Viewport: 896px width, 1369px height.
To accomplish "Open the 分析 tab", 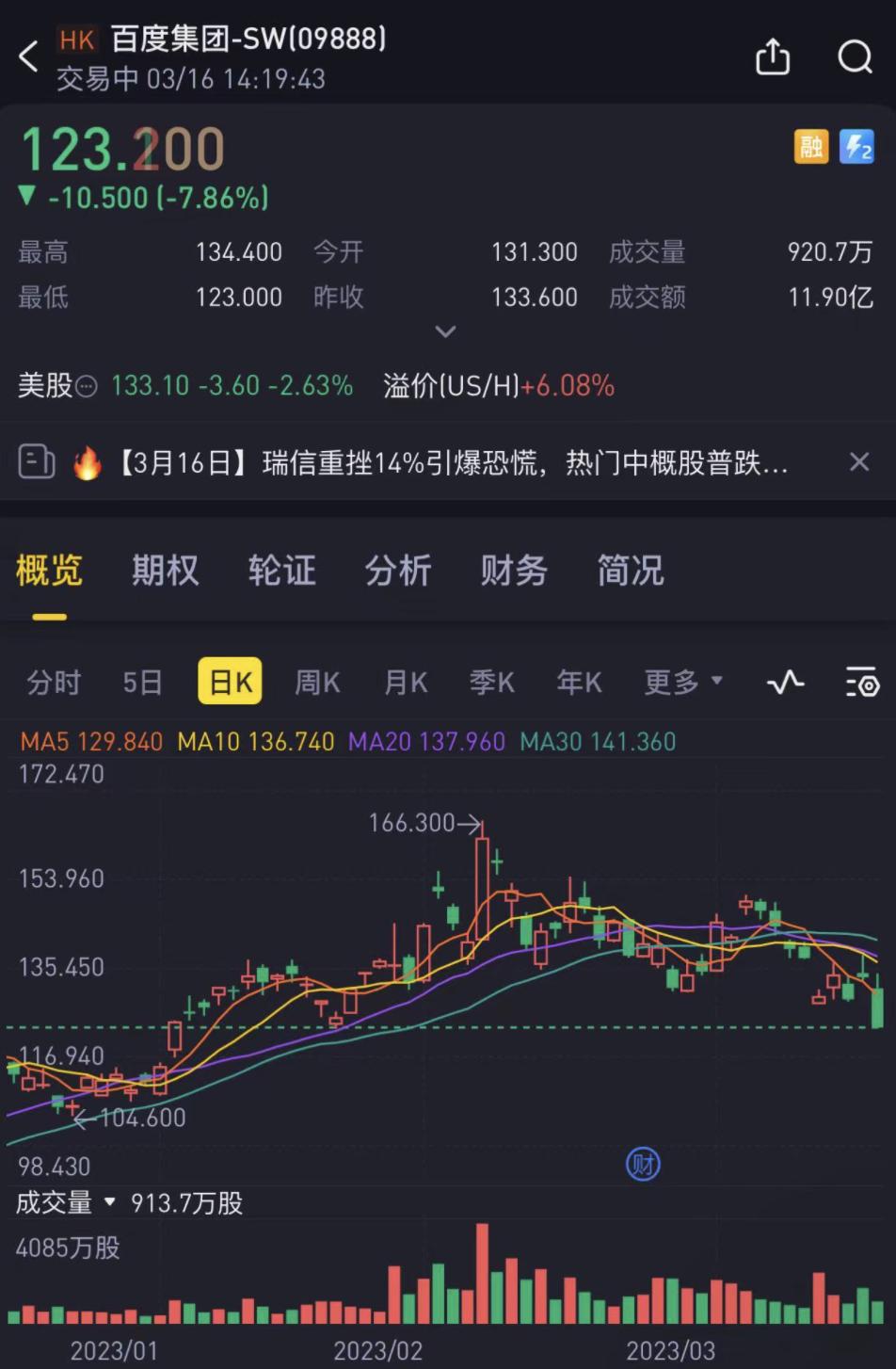I will [398, 571].
